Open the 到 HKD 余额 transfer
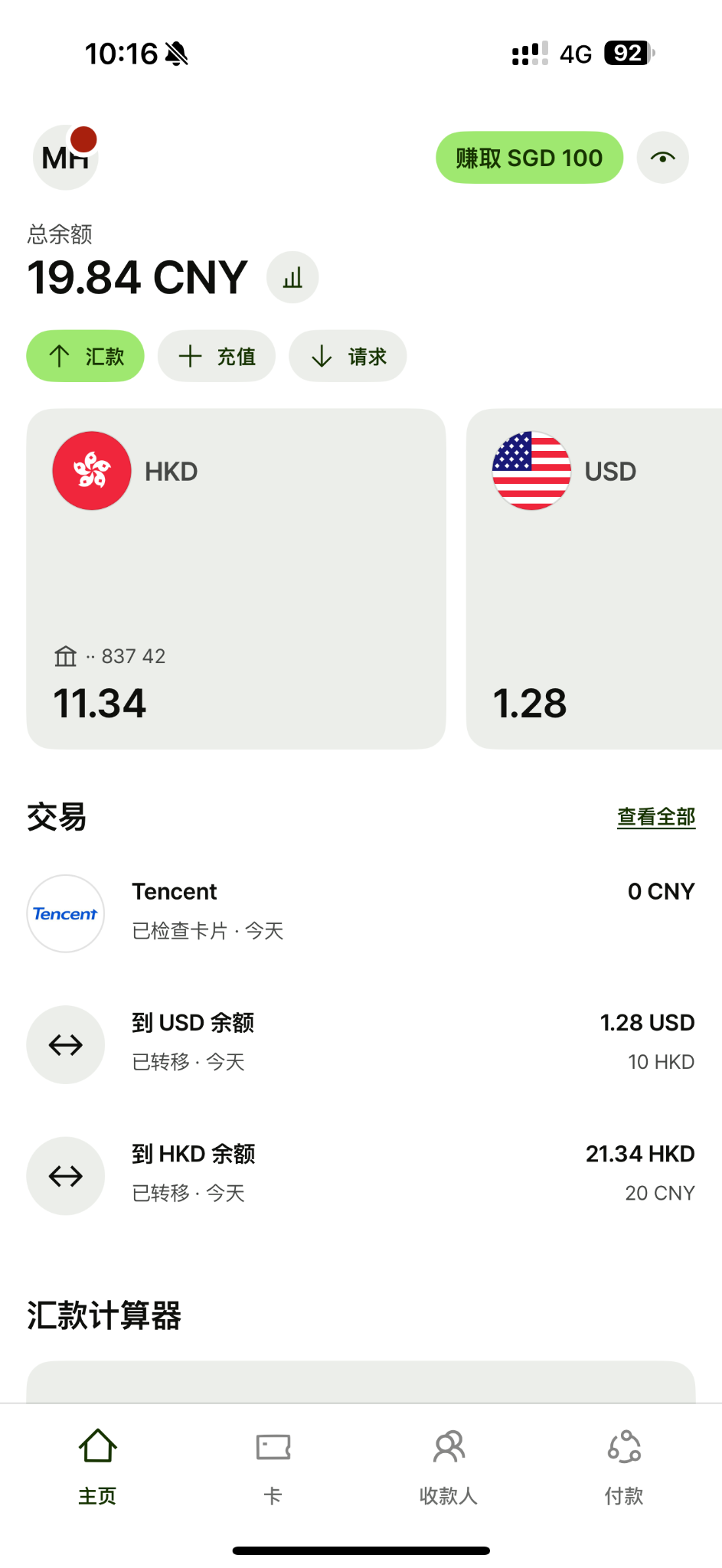 coord(360,1174)
